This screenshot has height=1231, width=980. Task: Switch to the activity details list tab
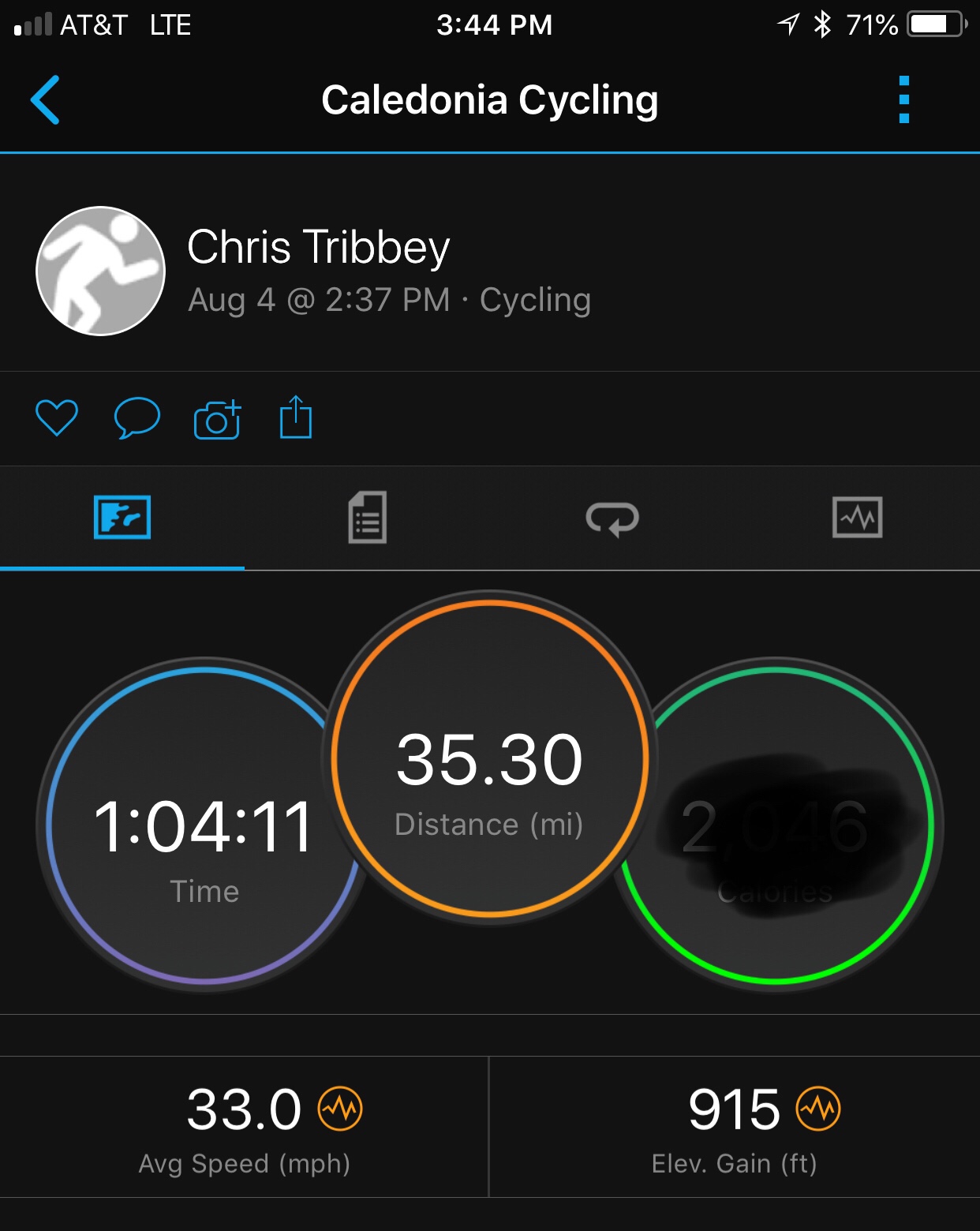click(x=368, y=518)
